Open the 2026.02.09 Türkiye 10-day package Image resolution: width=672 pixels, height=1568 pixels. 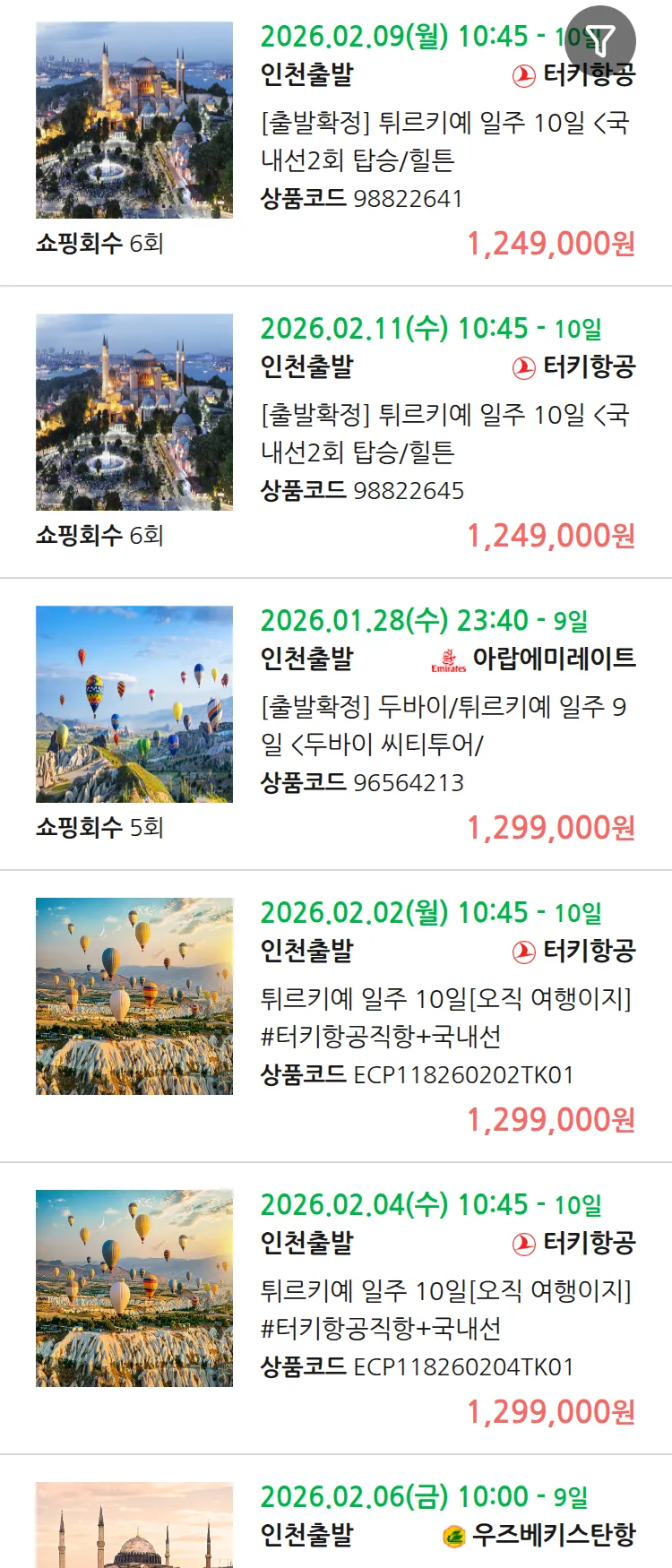444,142
